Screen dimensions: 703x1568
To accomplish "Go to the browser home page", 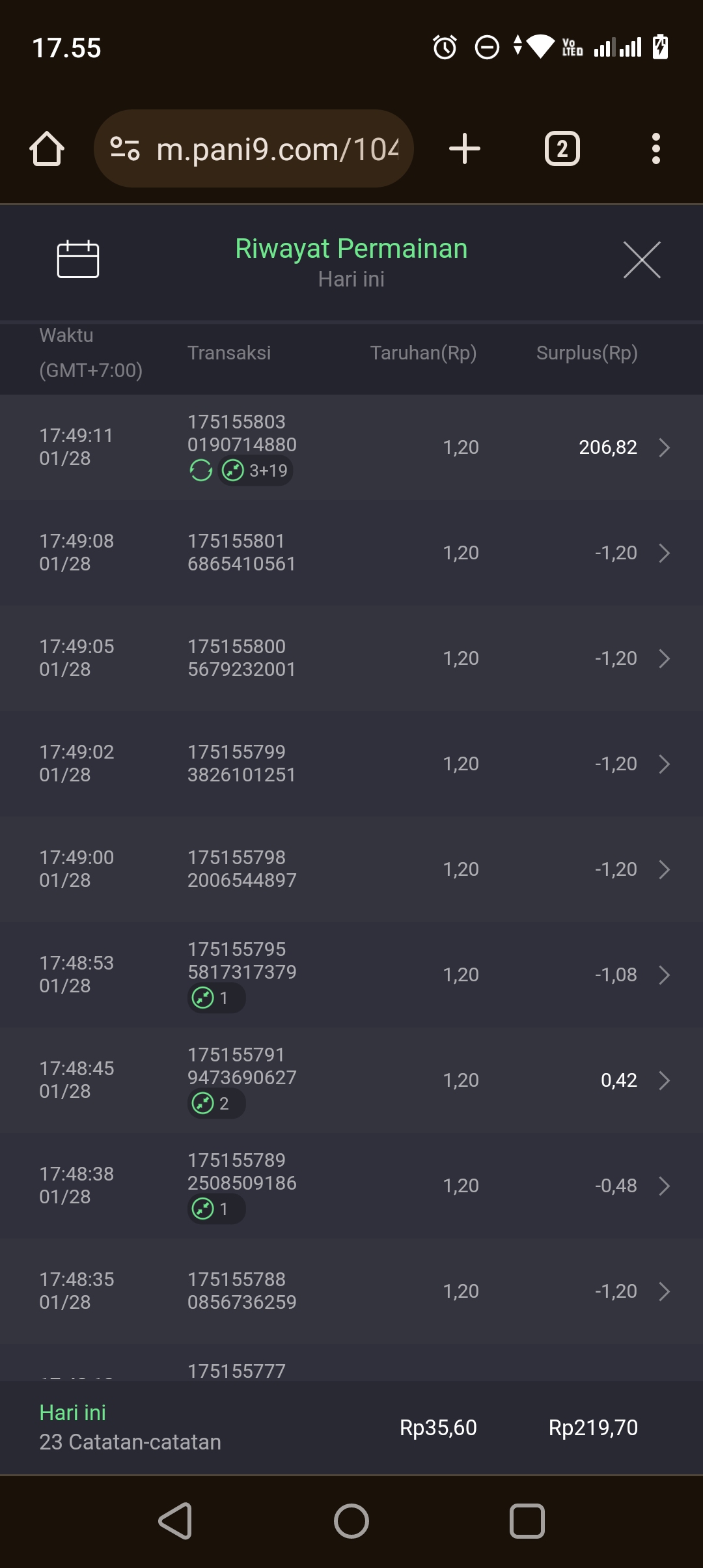I will coord(47,149).
